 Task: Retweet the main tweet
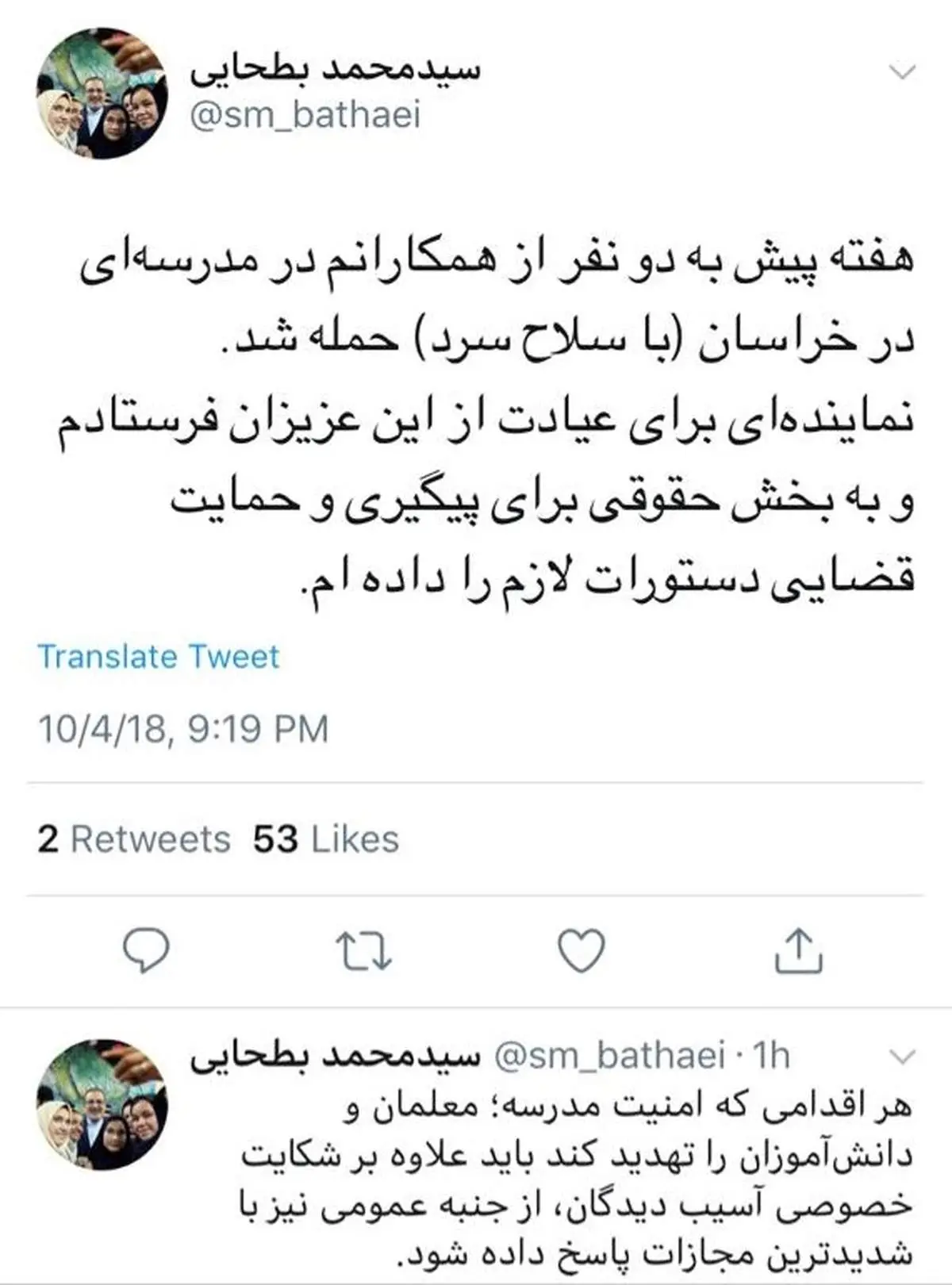[x=363, y=951]
